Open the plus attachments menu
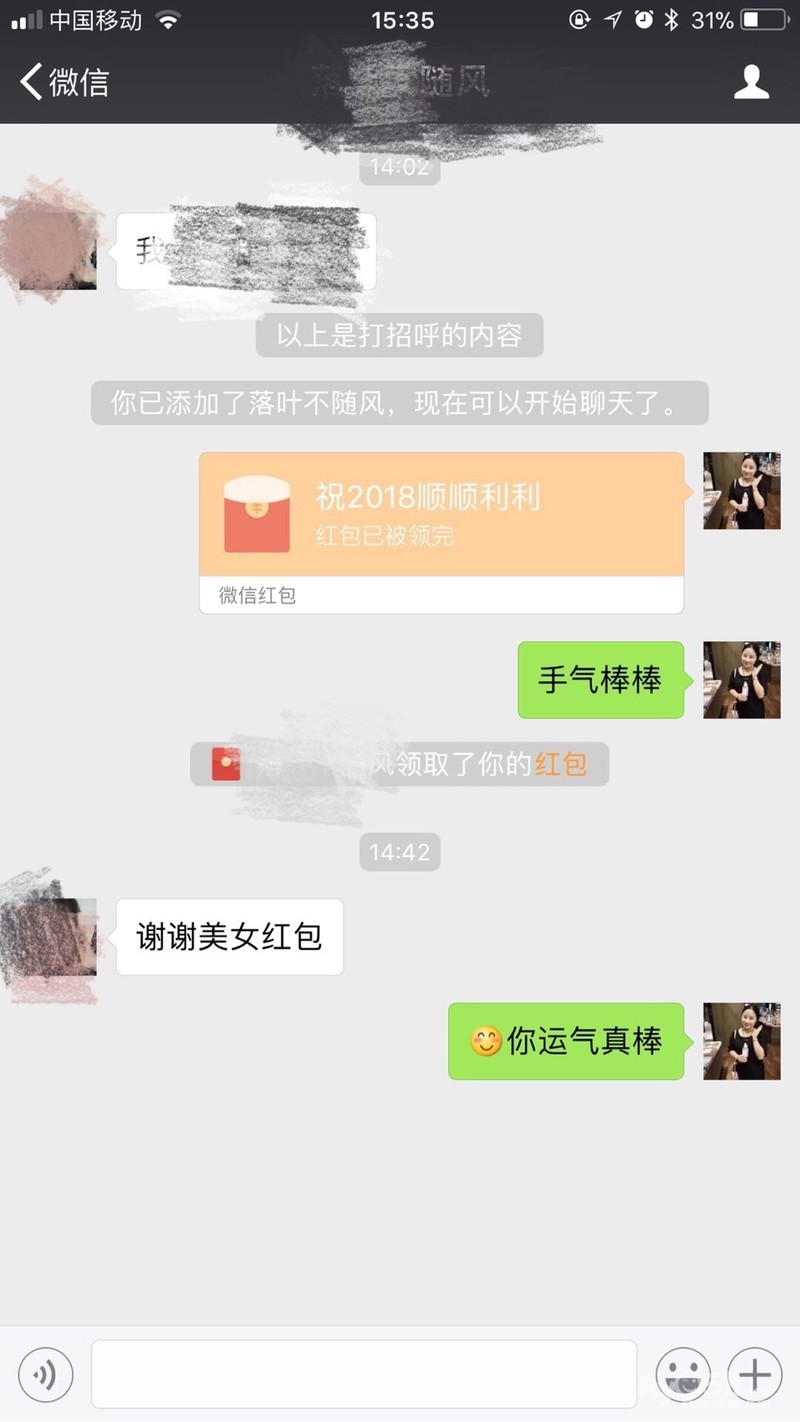The width and height of the screenshot is (800, 1422). pos(754,1375)
